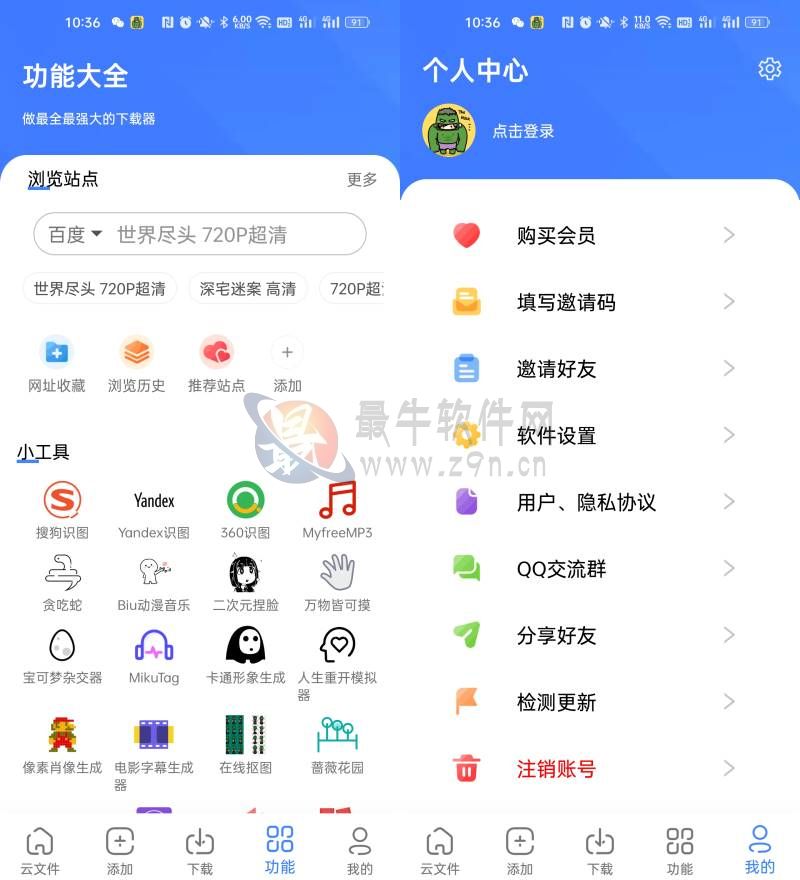Open 填写邀请码
800x880 pixels.
click(x=596, y=302)
